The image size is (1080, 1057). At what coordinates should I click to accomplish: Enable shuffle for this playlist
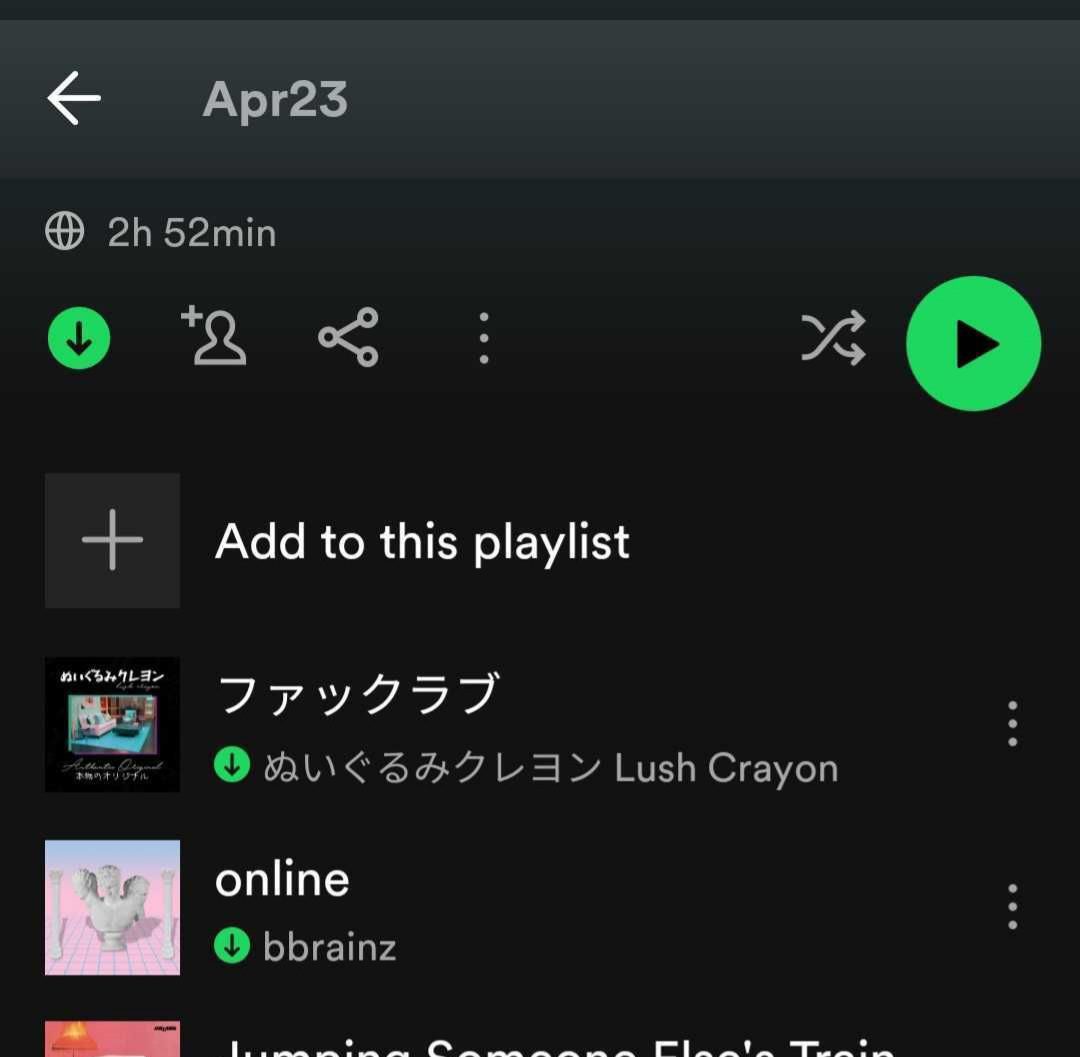pos(833,340)
